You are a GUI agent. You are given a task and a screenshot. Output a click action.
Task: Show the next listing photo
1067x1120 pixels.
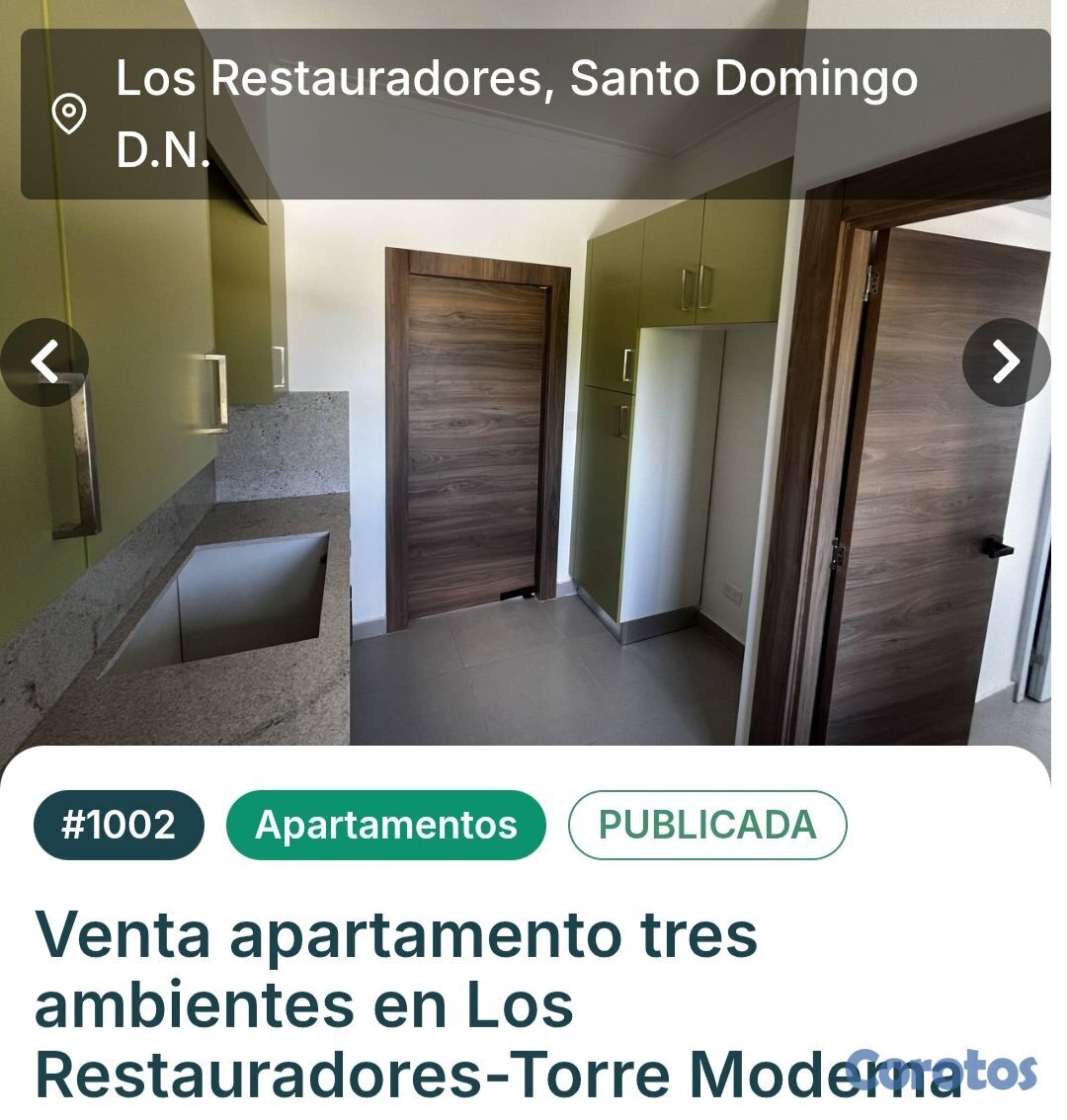pos(1005,362)
